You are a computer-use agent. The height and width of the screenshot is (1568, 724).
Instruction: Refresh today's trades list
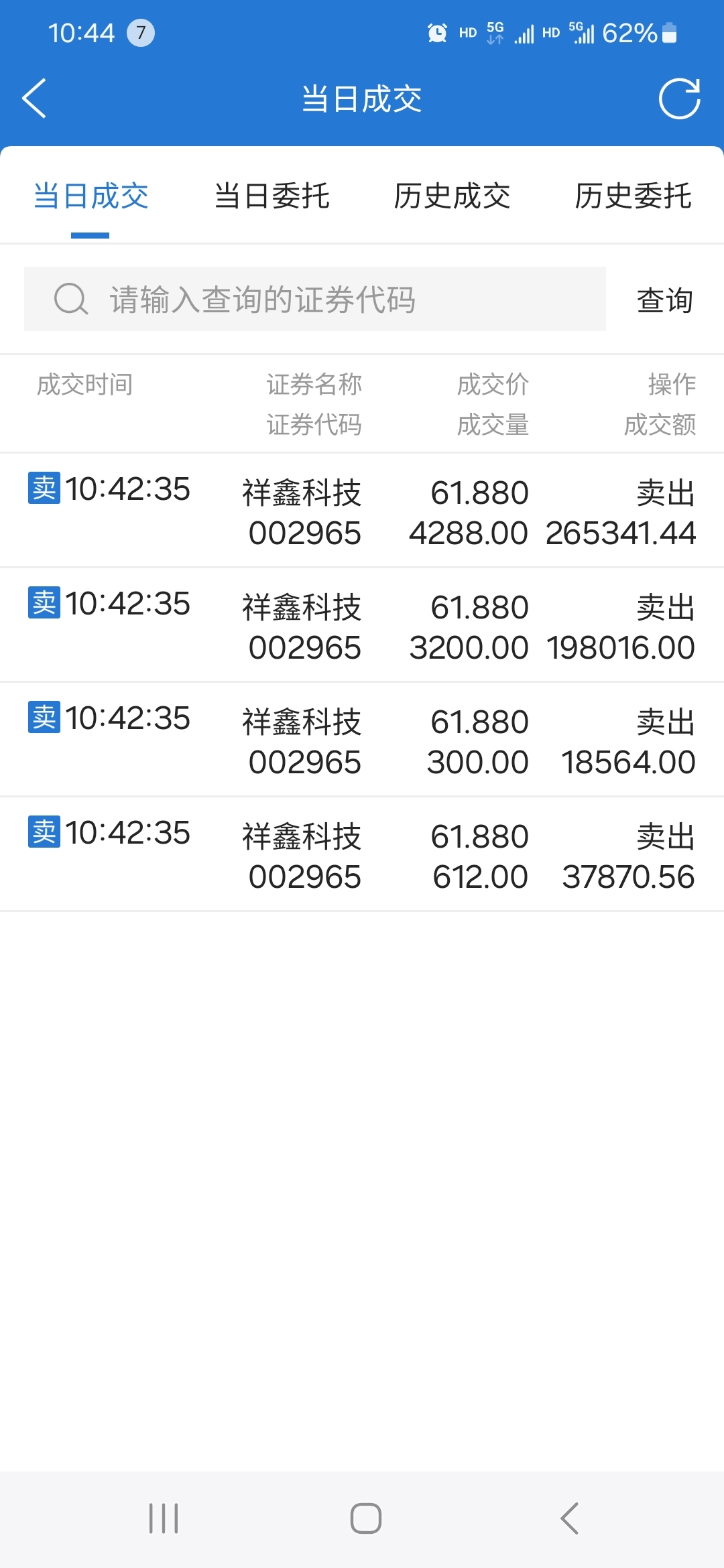[679, 99]
